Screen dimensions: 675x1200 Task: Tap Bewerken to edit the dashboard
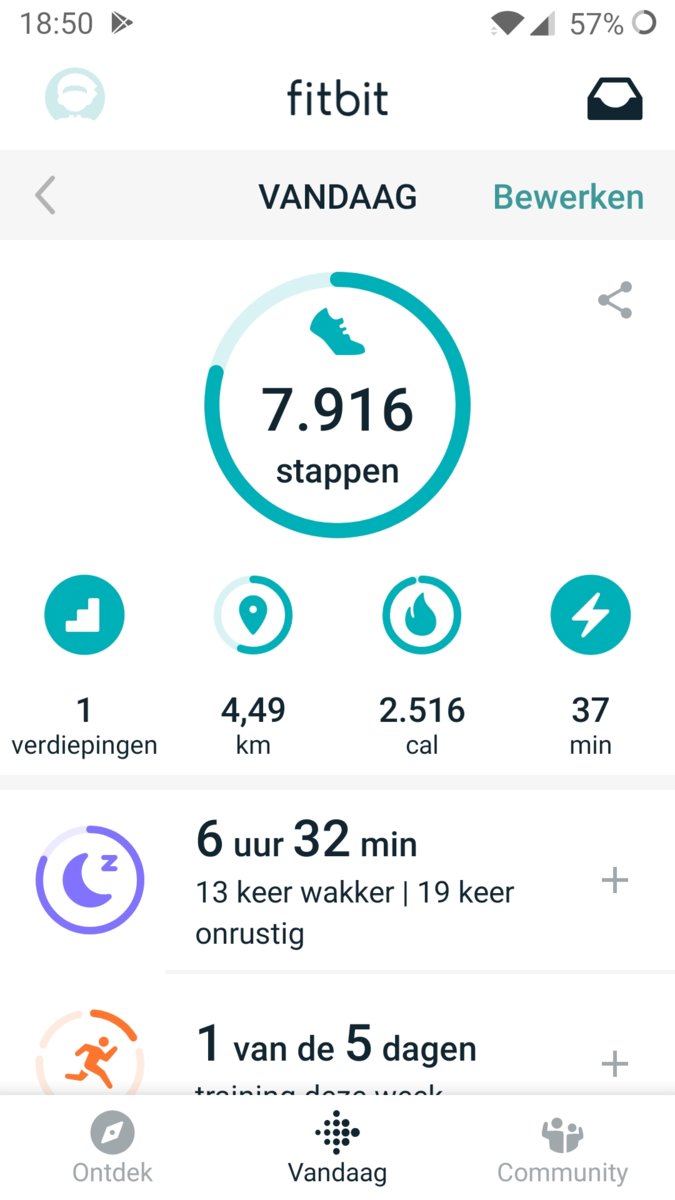568,197
